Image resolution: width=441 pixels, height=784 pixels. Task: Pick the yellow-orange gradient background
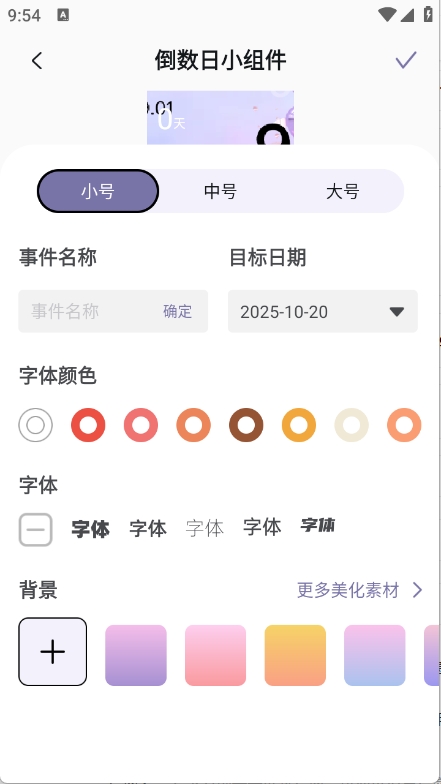(x=295, y=655)
